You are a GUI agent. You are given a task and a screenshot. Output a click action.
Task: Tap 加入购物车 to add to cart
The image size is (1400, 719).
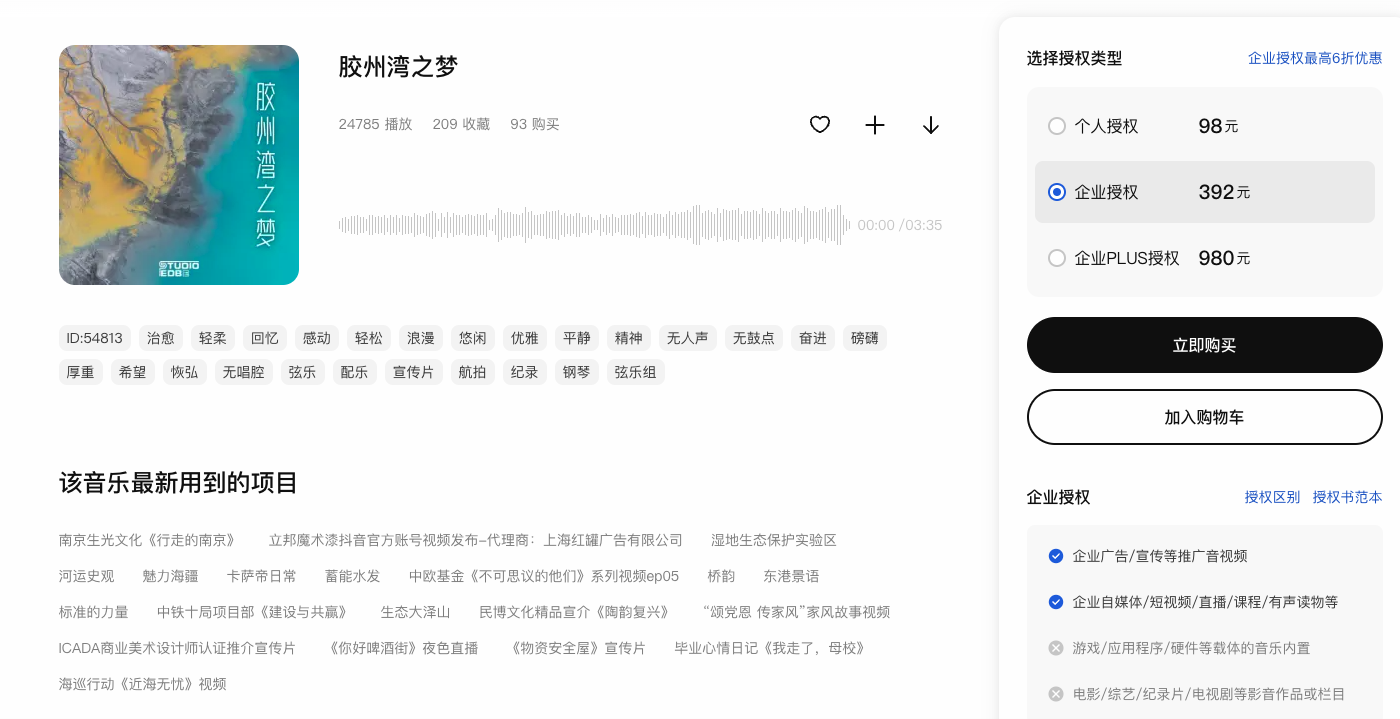point(1204,417)
